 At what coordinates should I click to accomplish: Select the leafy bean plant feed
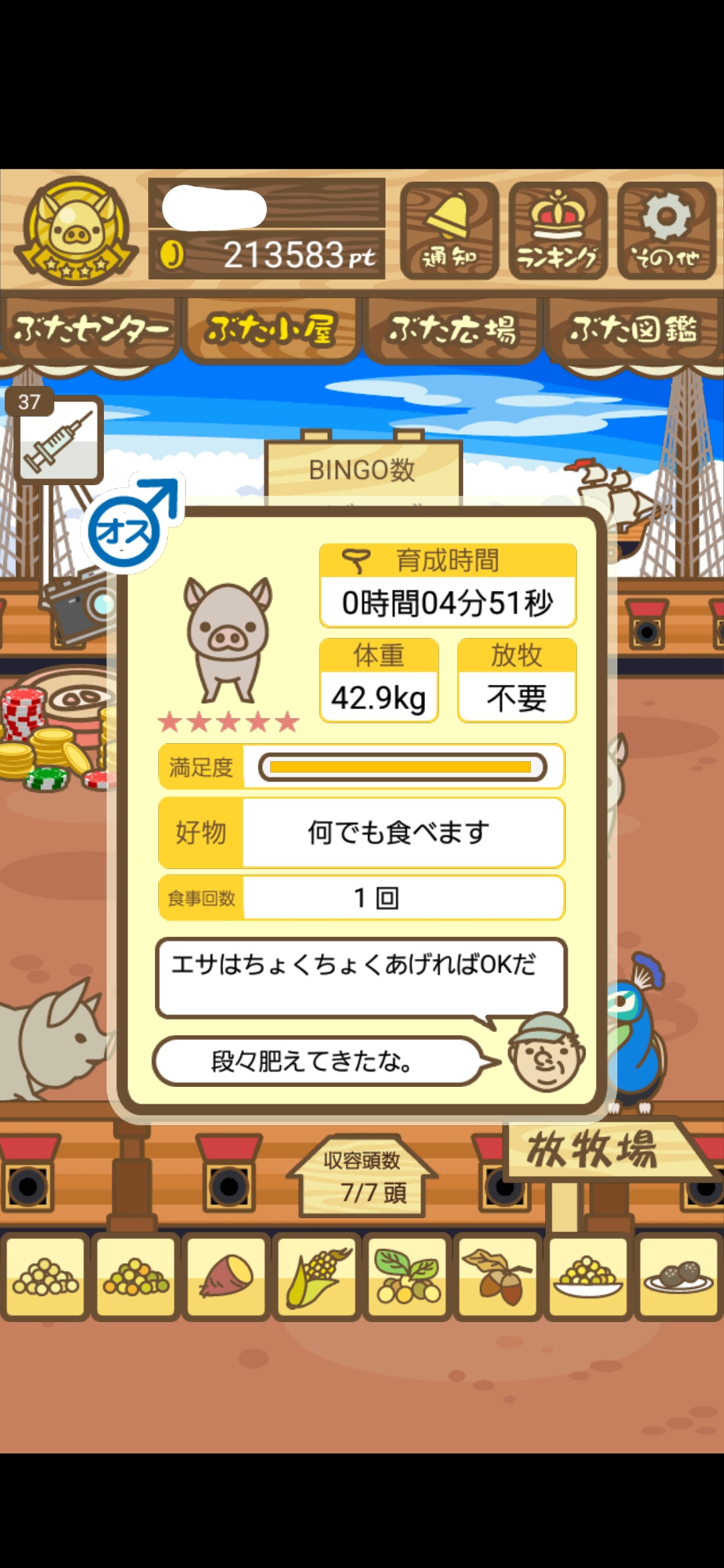[x=408, y=1276]
